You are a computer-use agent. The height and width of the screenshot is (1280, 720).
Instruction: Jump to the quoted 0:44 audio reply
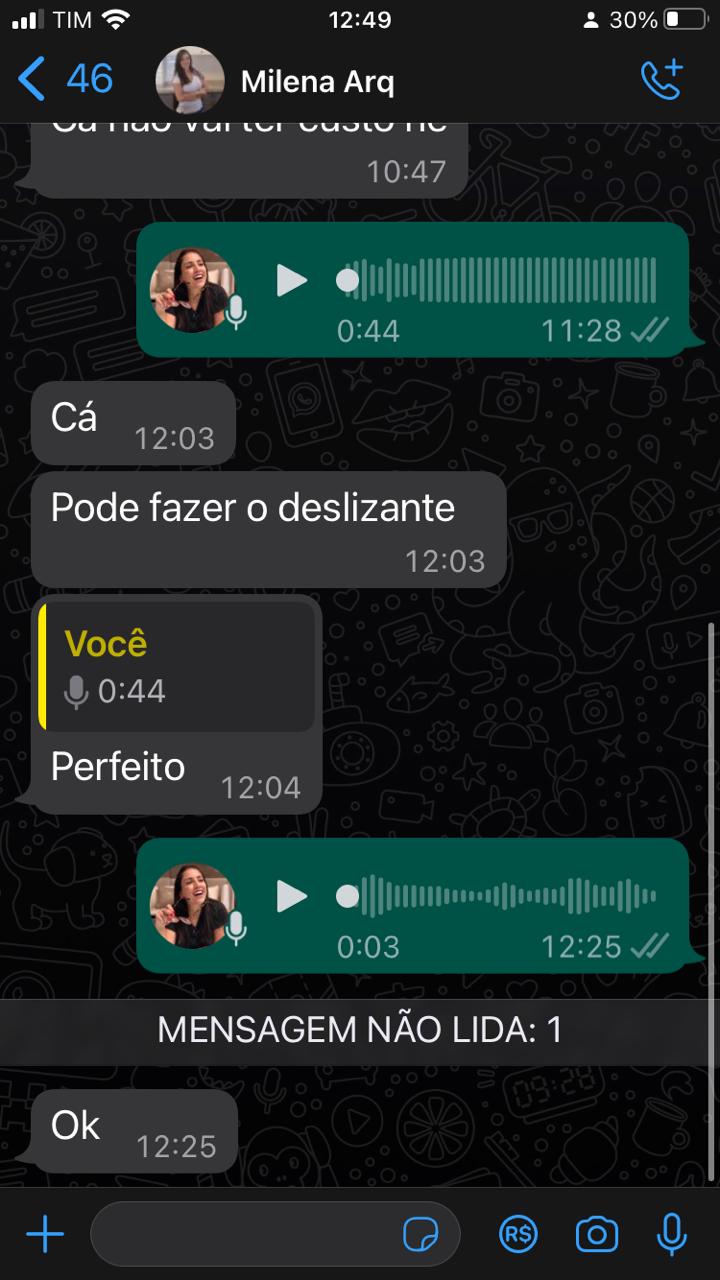pos(177,666)
